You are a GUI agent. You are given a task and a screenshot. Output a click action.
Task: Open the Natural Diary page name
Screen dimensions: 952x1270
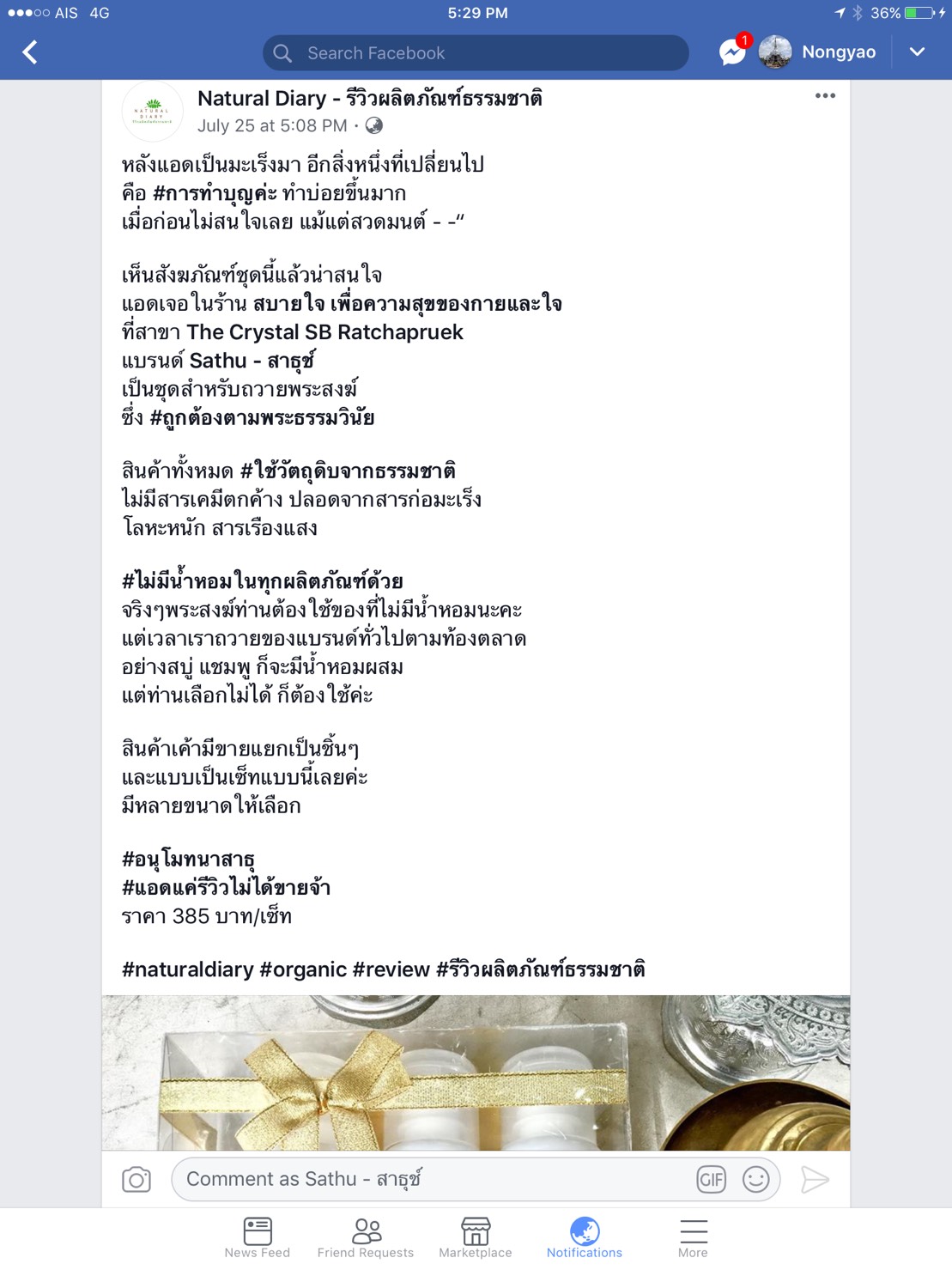pos(369,99)
